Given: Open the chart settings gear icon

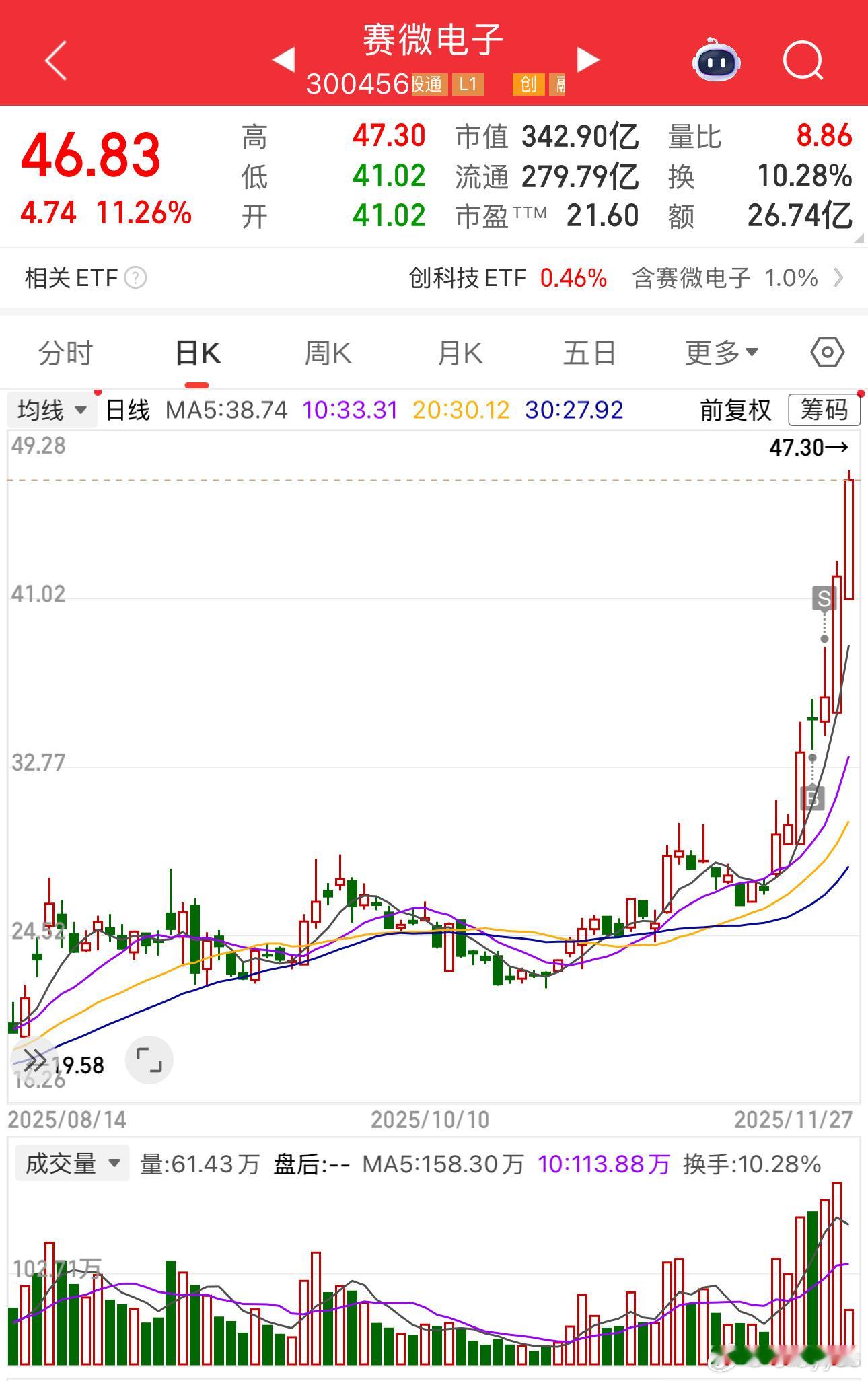Looking at the screenshot, I should coord(826,351).
